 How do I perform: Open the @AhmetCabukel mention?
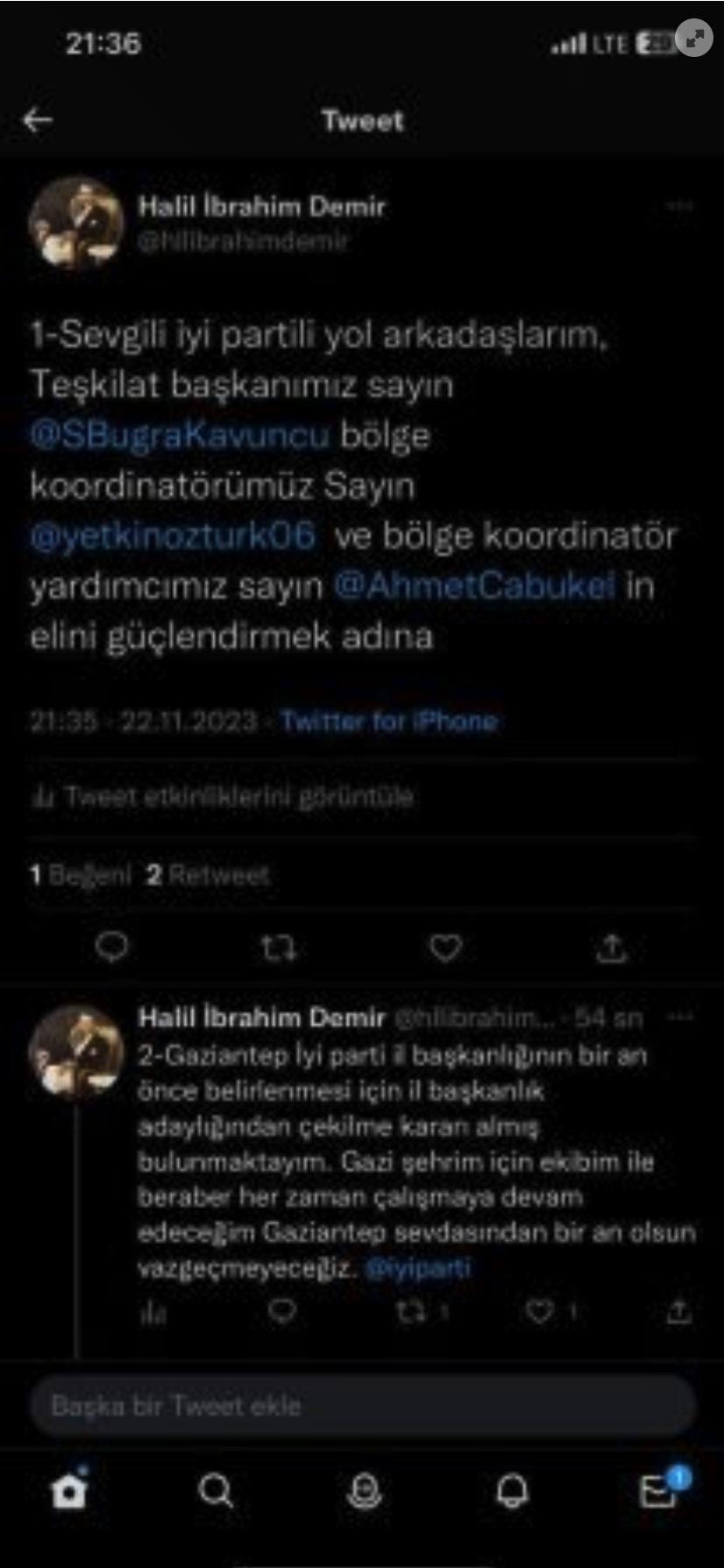pyautogui.click(x=474, y=585)
